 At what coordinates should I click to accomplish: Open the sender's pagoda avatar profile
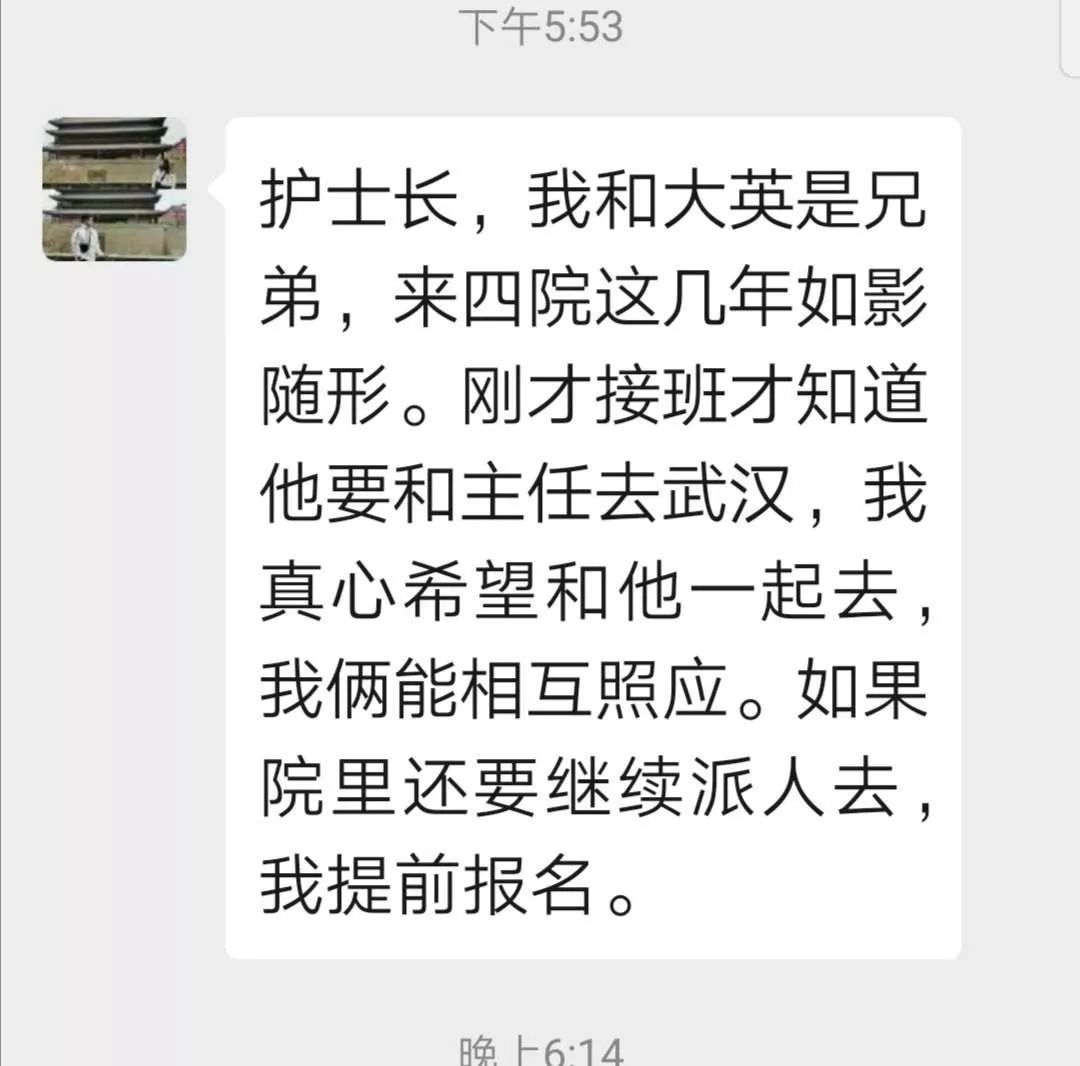click(114, 188)
